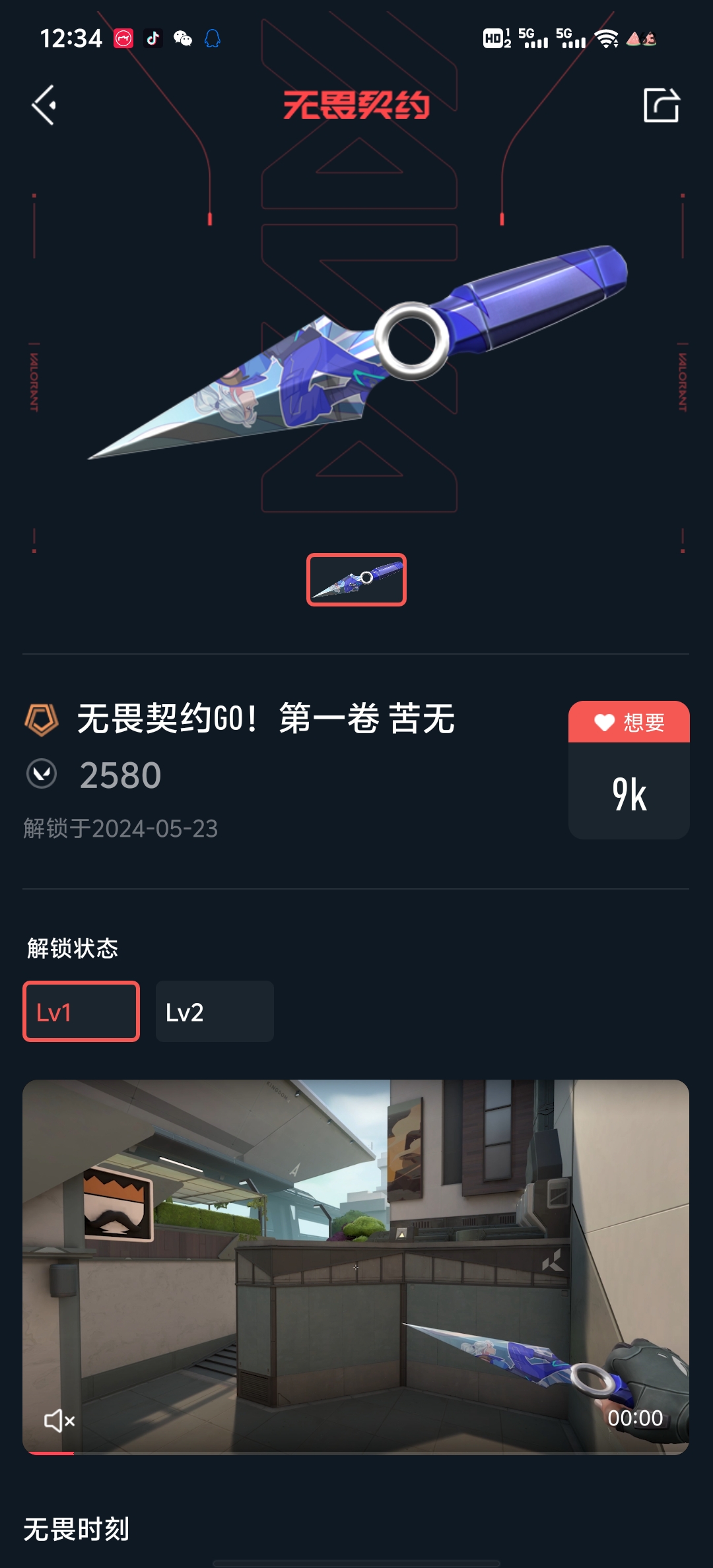Unmute the preview video sound
Image resolution: width=713 pixels, height=1568 pixels.
point(59,1420)
